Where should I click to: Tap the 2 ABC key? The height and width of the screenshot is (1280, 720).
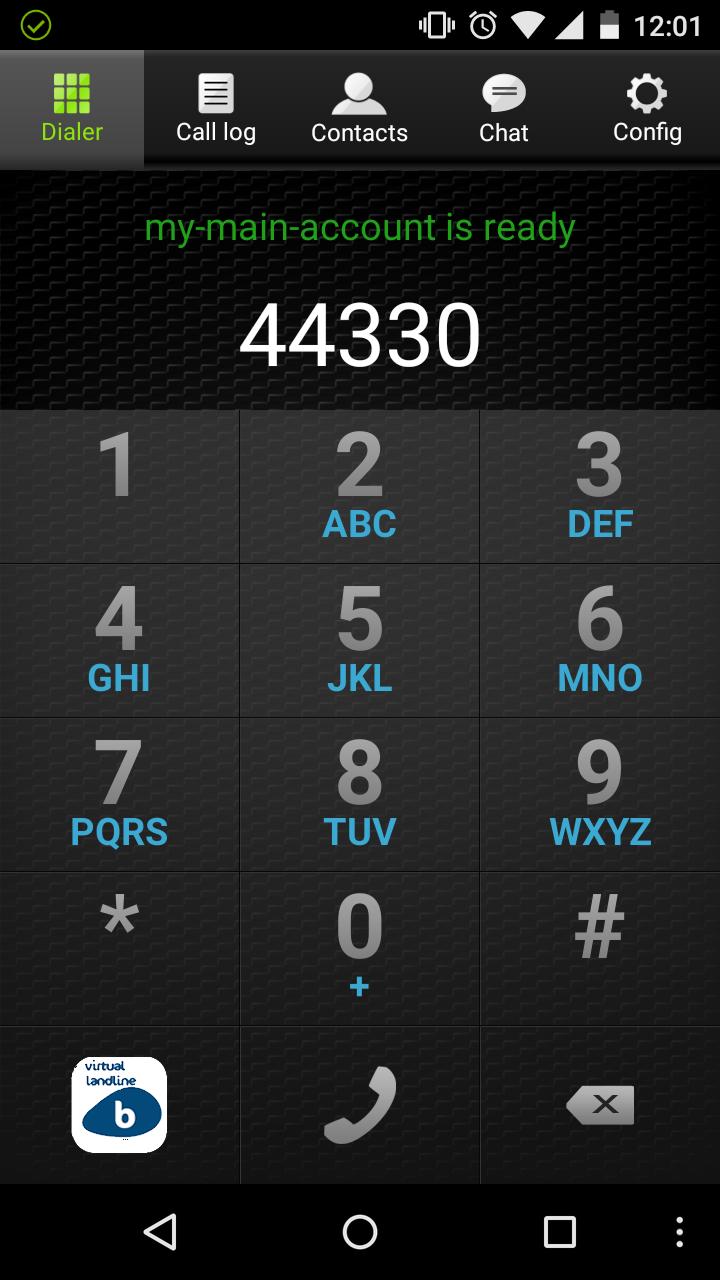pos(359,486)
